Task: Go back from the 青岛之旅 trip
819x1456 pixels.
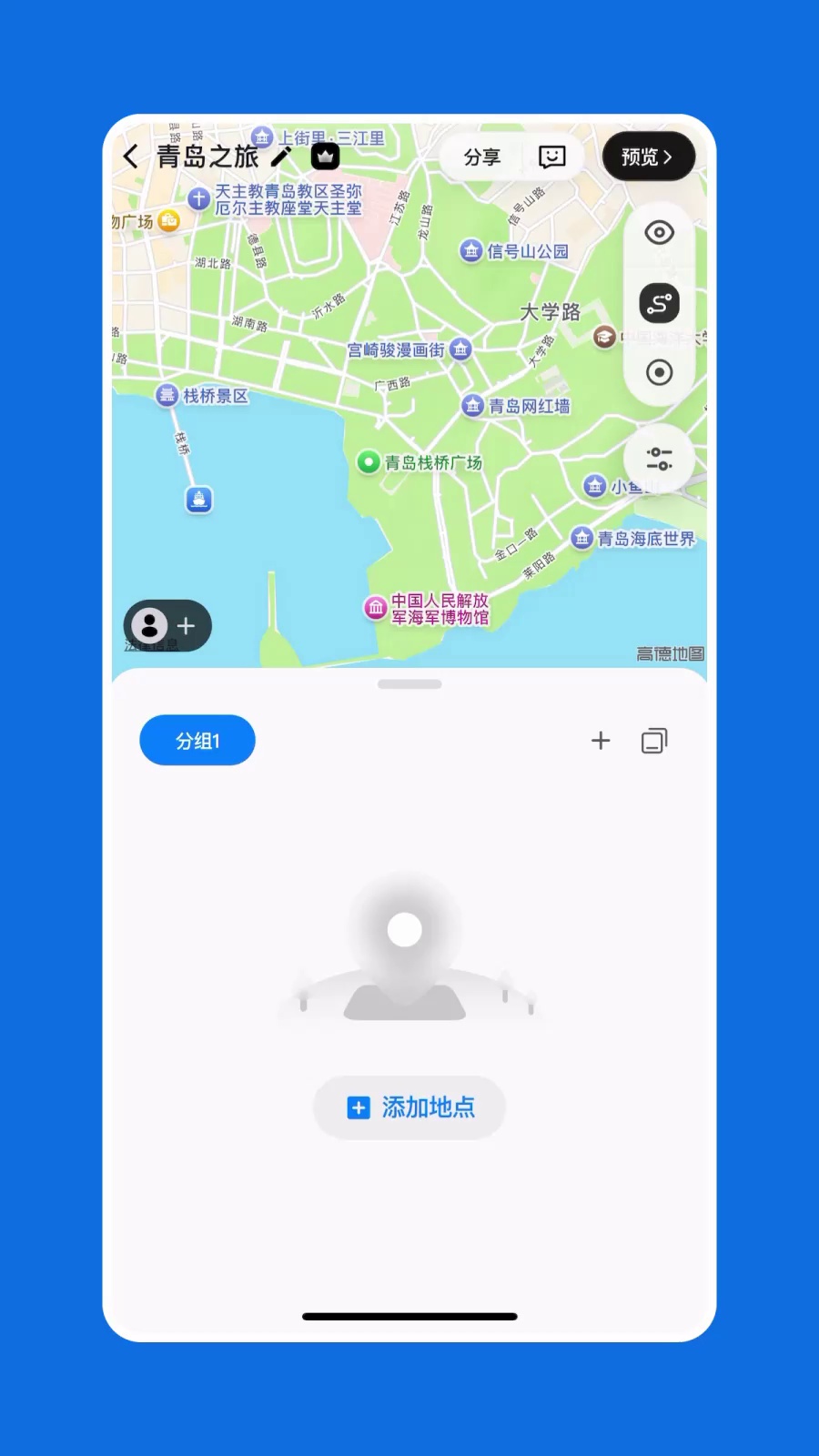Action: pyautogui.click(x=131, y=157)
